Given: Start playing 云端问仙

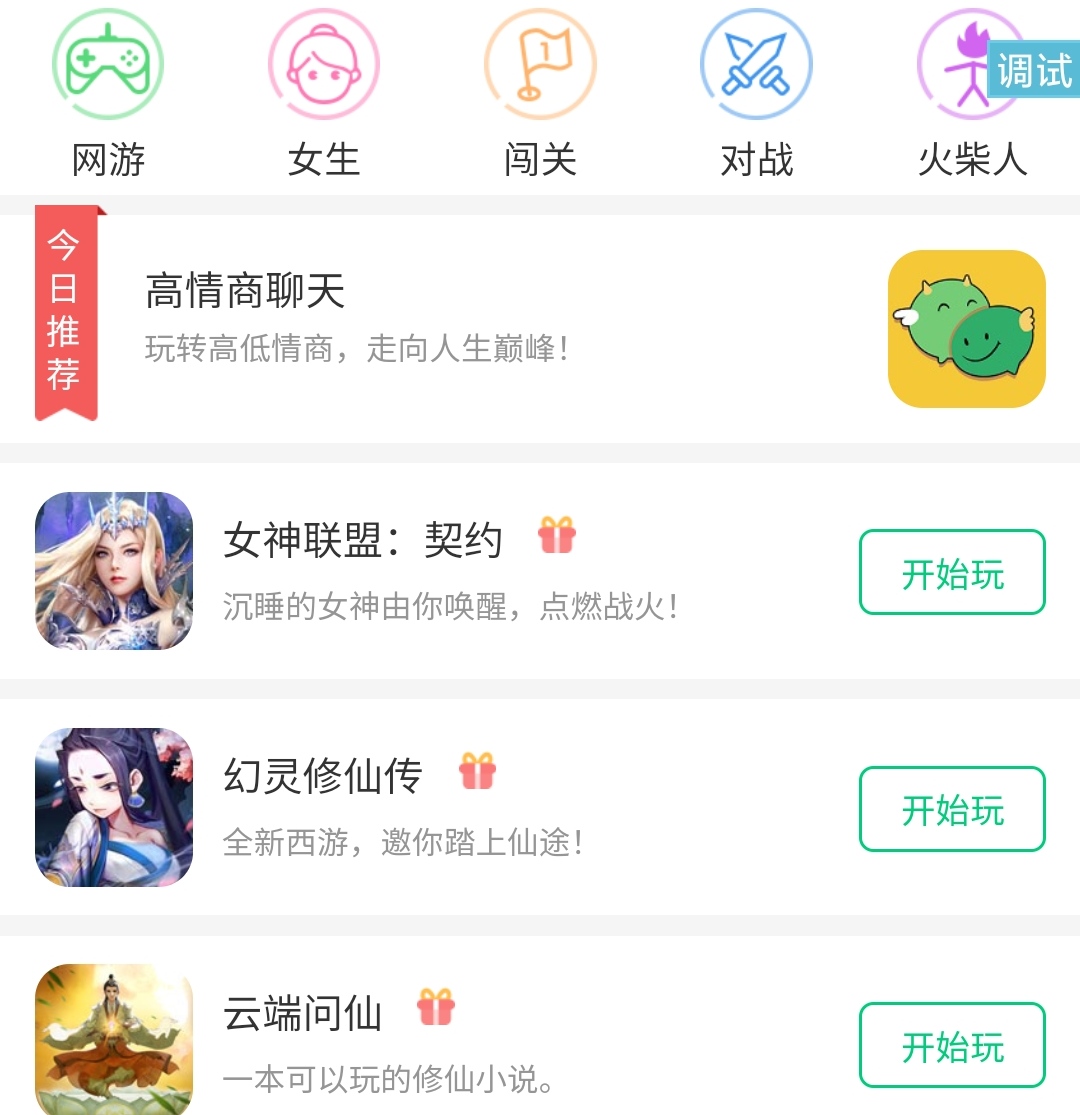Looking at the screenshot, I should click(x=952, y=1045).
